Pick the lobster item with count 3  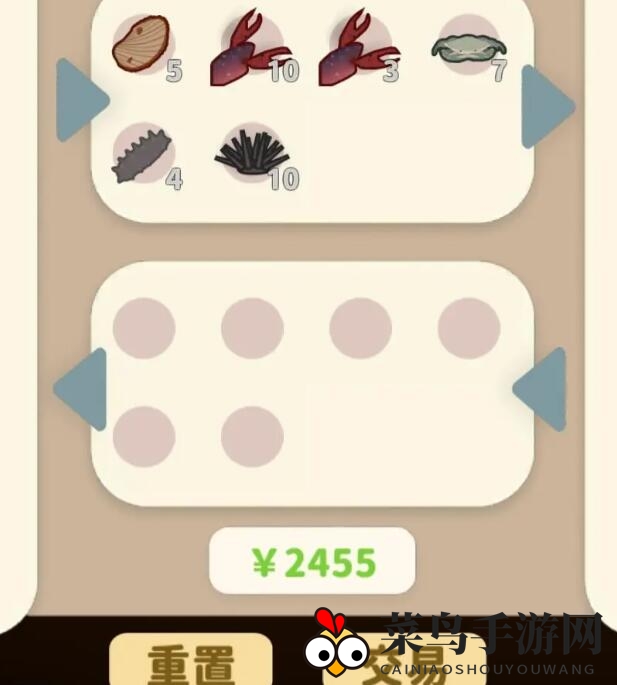click(357, 48)
